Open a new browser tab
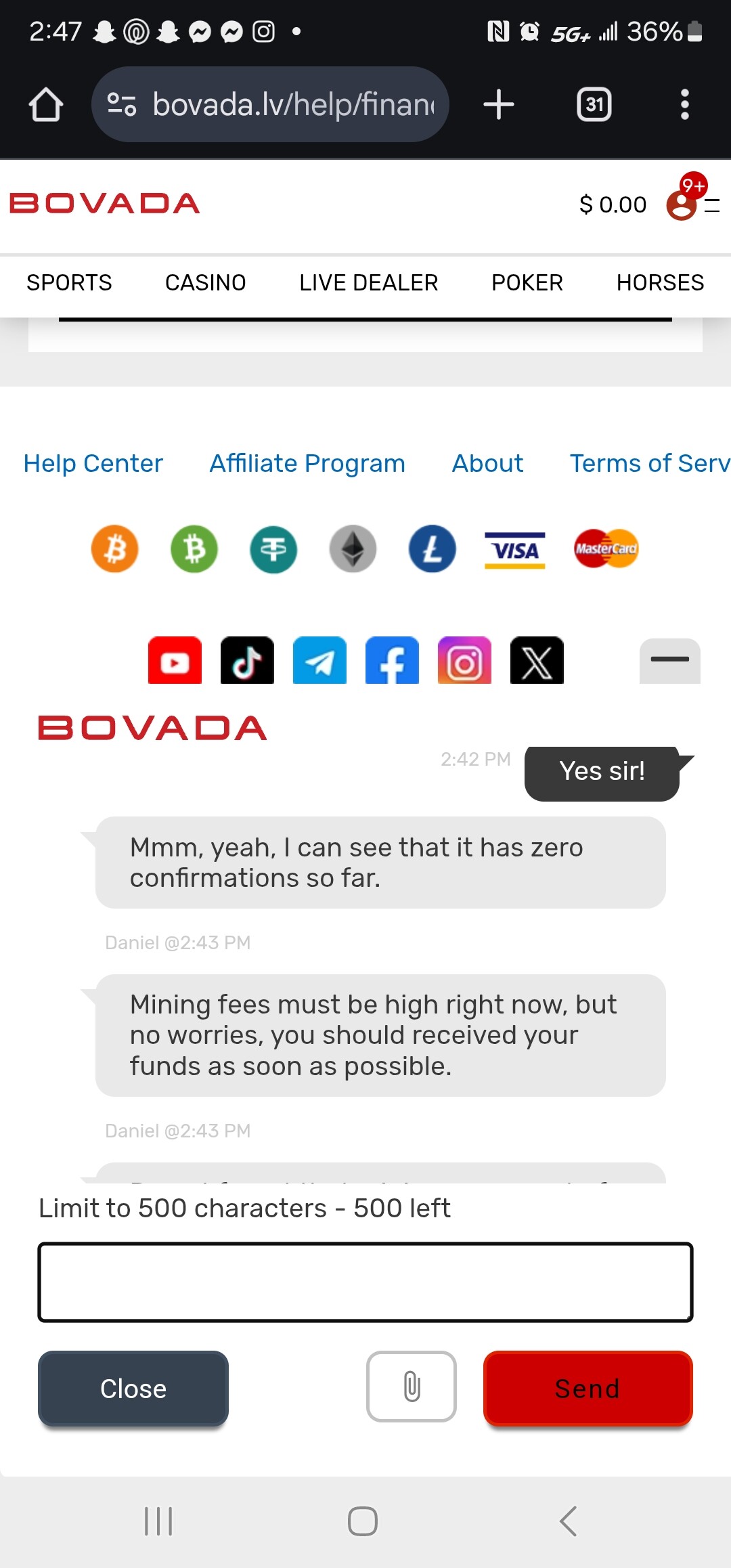 tap(499, 104)
